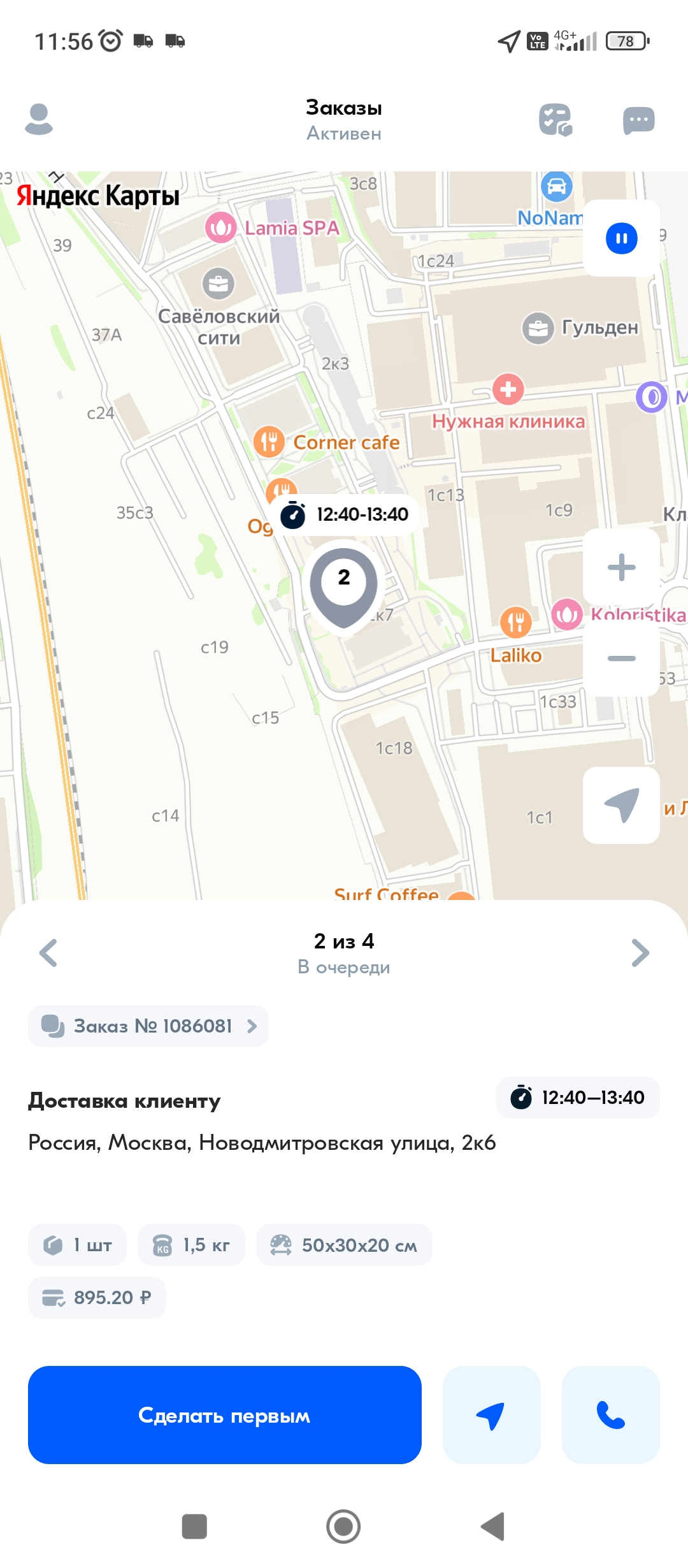Center map on my location
Viewport: 688px width, 1568px height.
coord(621,805)
